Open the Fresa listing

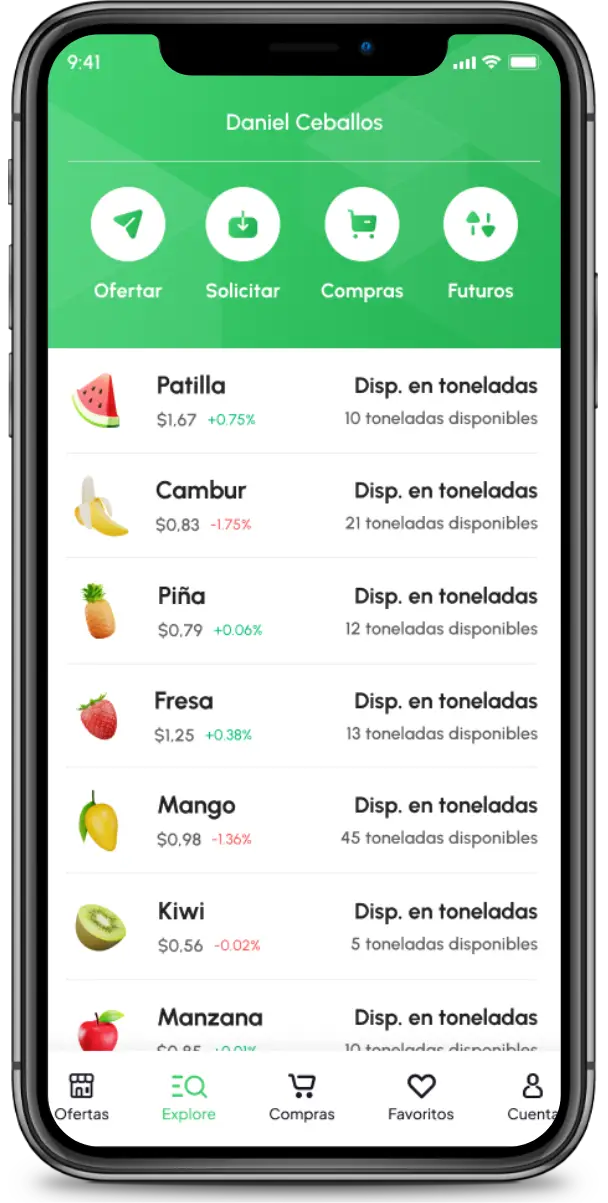click(302, 716)
